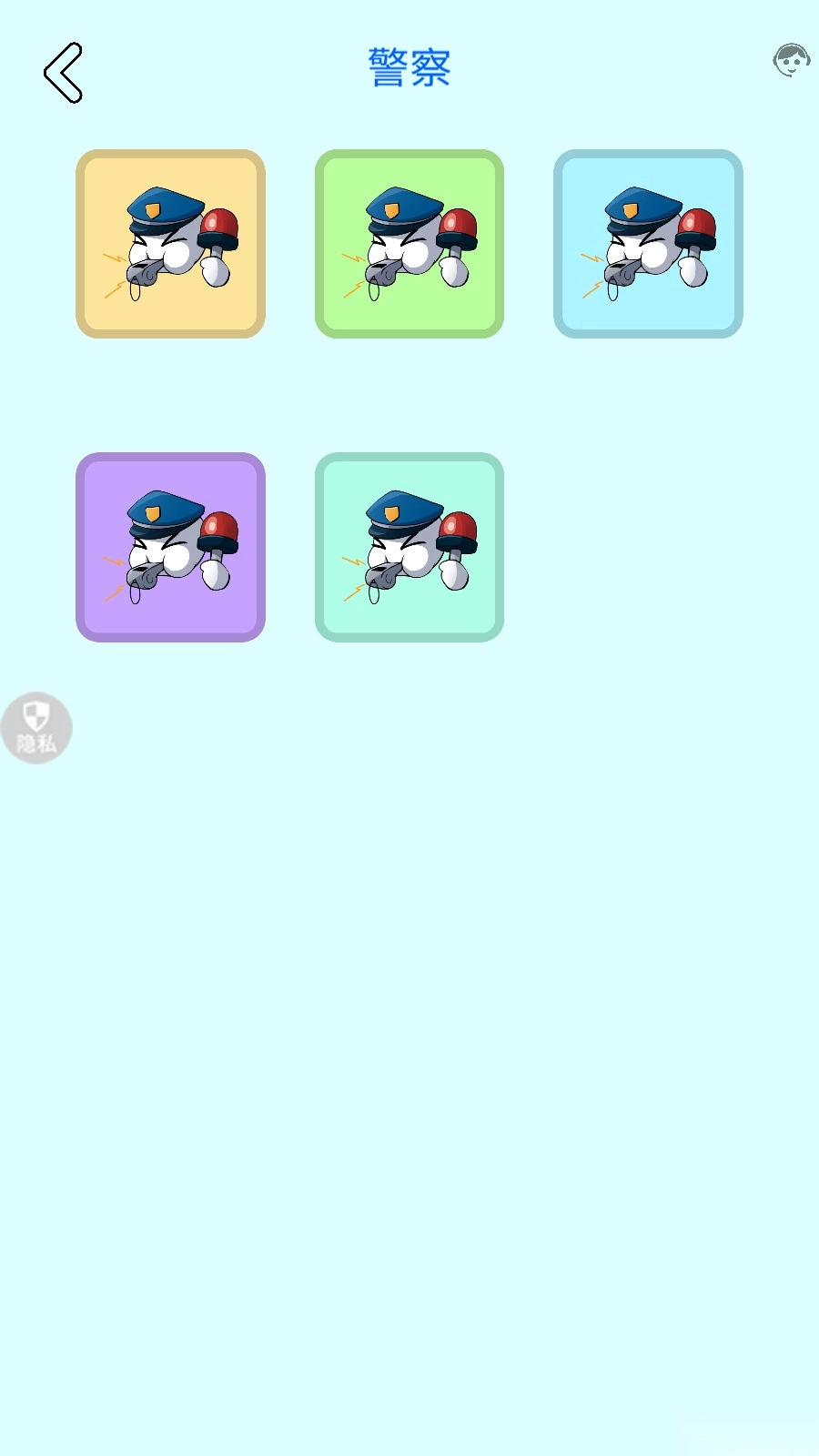Tap the light-blue police tile
This screenshot has width=819, height=1456.
coord(648,244)
